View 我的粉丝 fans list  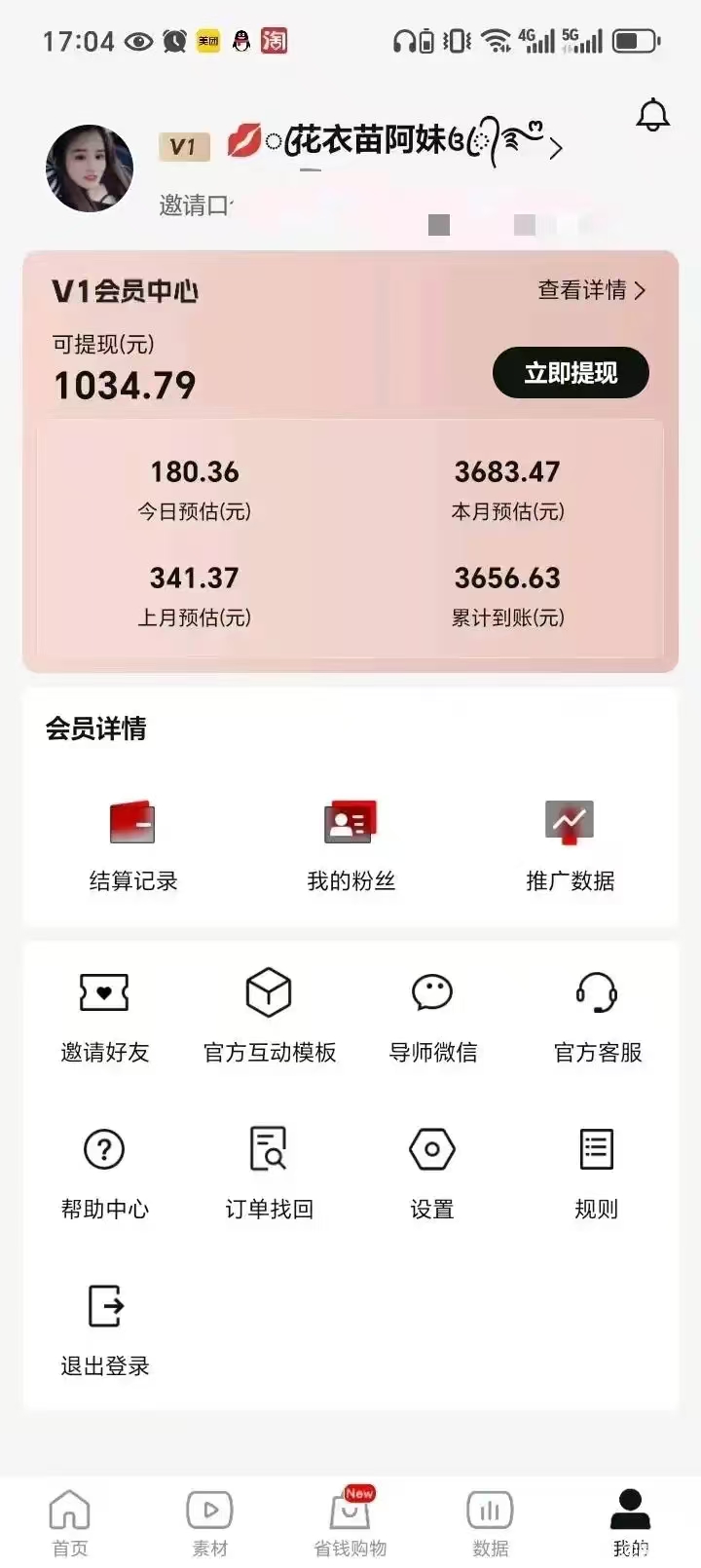pyautogui.click(x=350, y=843)
